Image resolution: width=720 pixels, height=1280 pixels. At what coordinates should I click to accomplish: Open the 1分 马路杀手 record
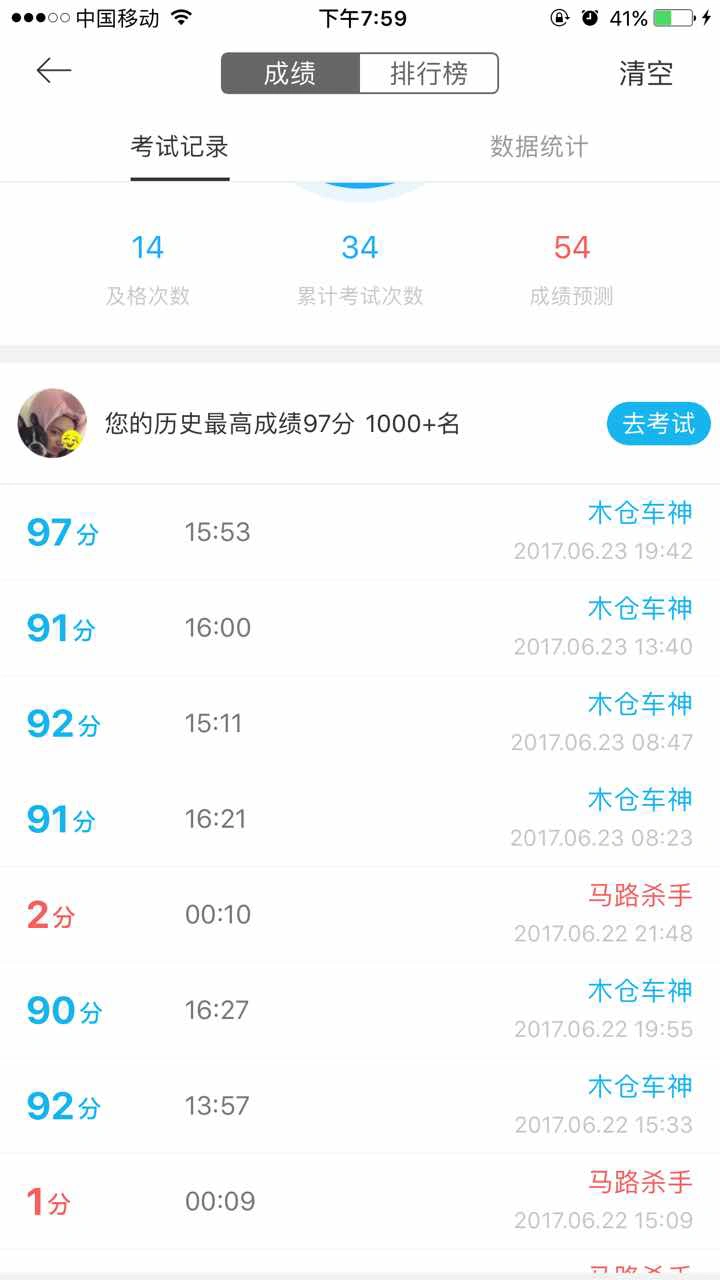[x=360, y=1201]
